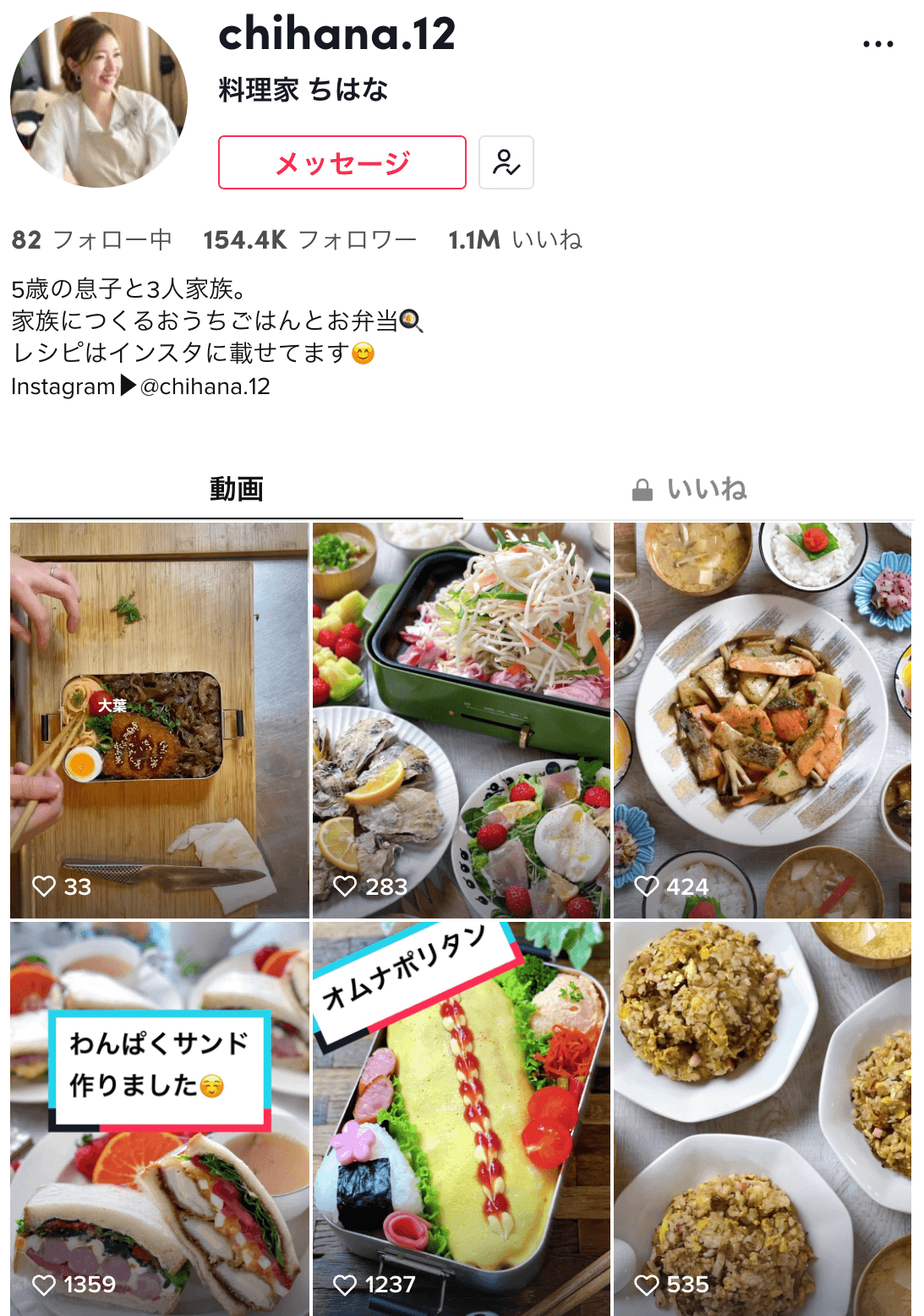View the 154.4K フォロワー list
The height and width of the screenshot is (1316, 924).
tap(309, 240)
